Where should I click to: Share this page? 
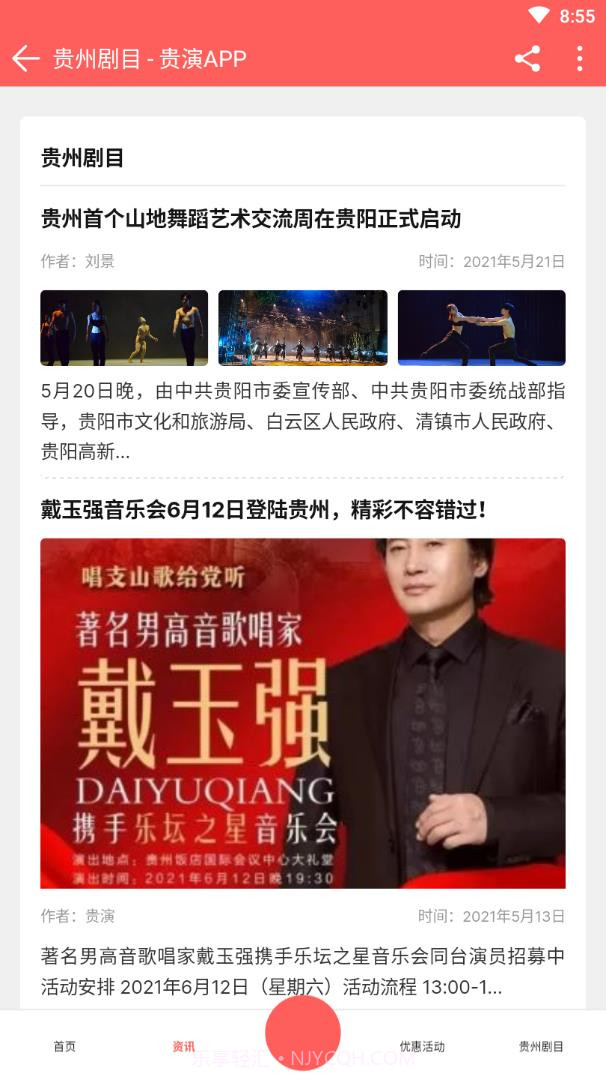tap(527, 58)
